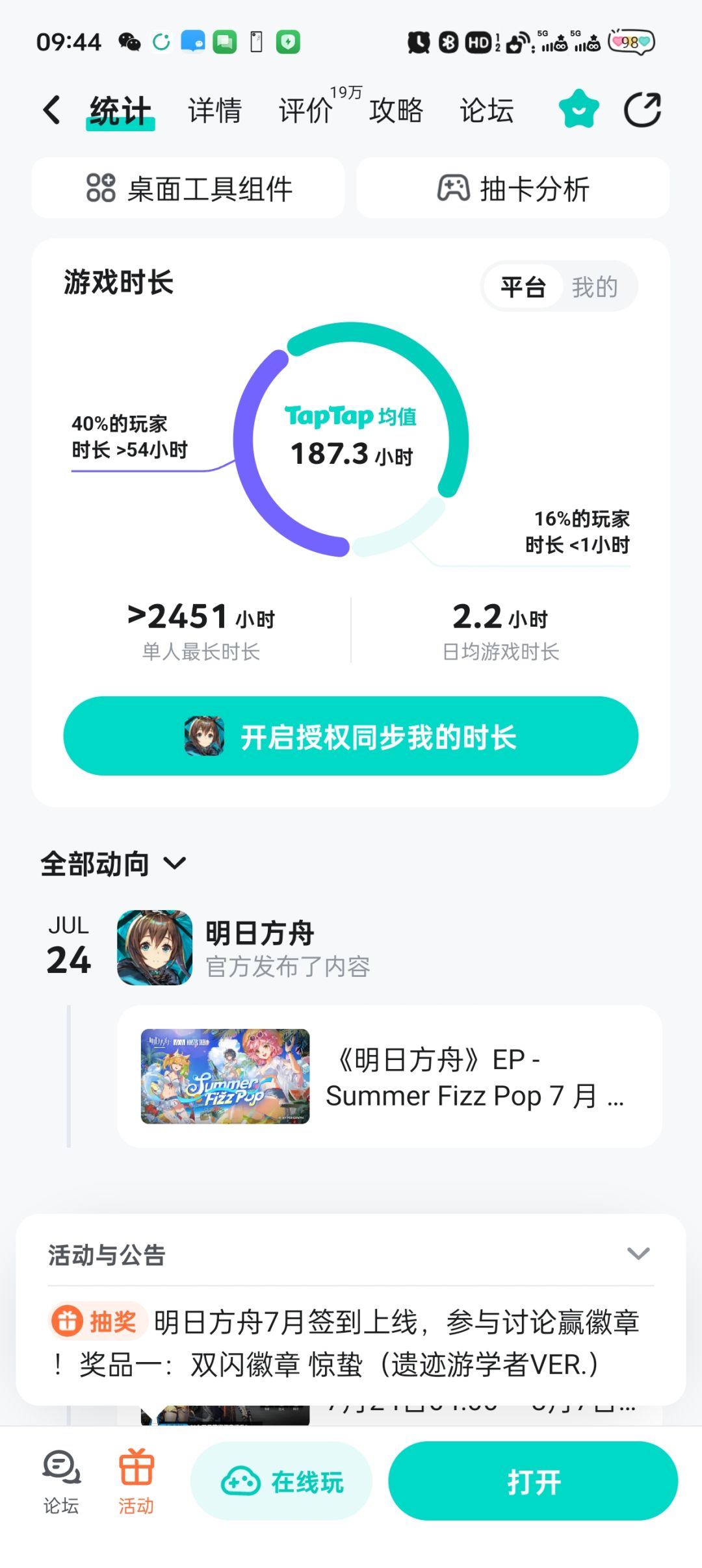Open the Summer Fizz Pop EP post
The height and width of the screenshot is (1568, 702).
[x=389, y=1077]
